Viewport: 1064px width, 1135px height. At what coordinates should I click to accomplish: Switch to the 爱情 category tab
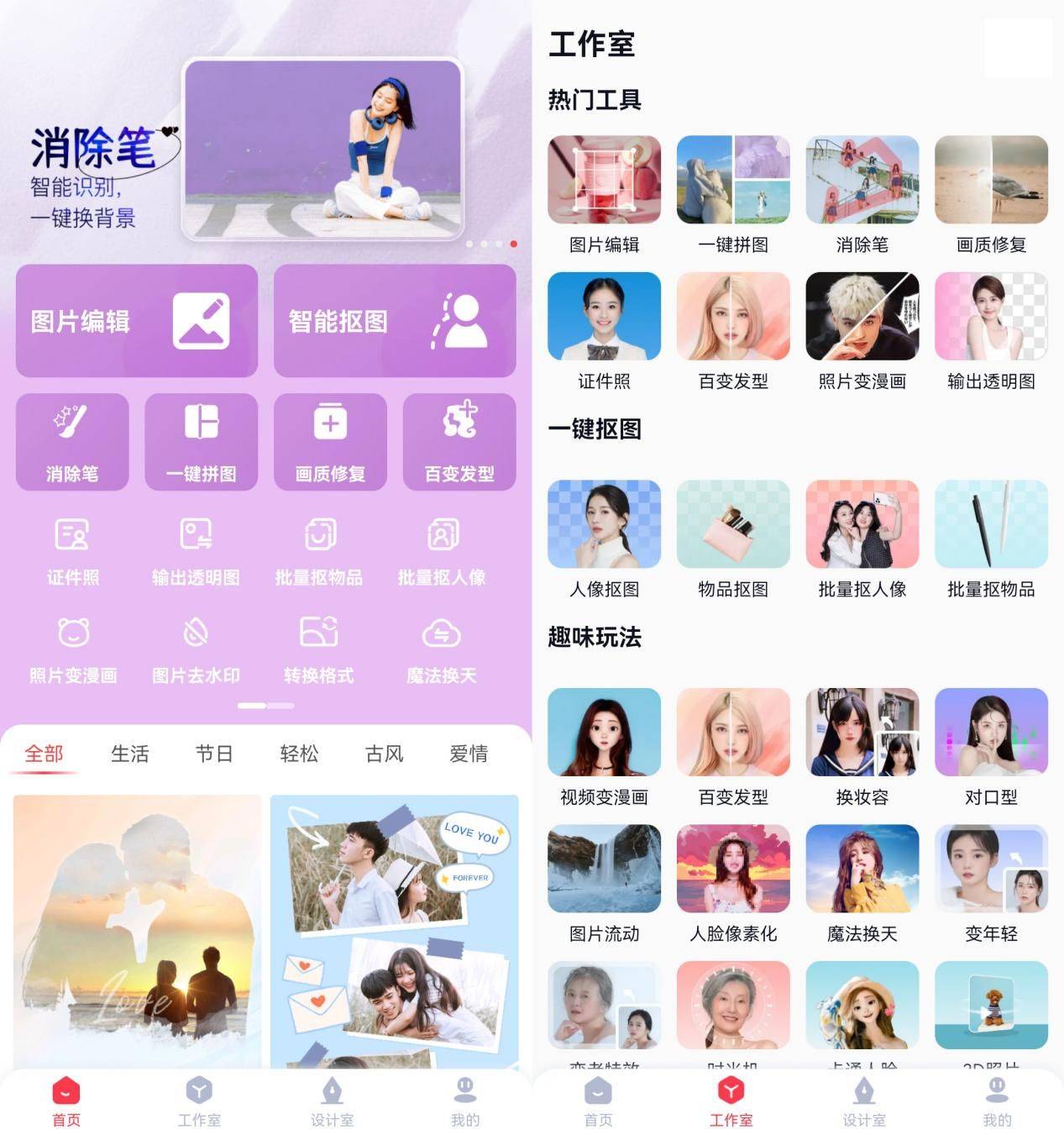[469, 754]
